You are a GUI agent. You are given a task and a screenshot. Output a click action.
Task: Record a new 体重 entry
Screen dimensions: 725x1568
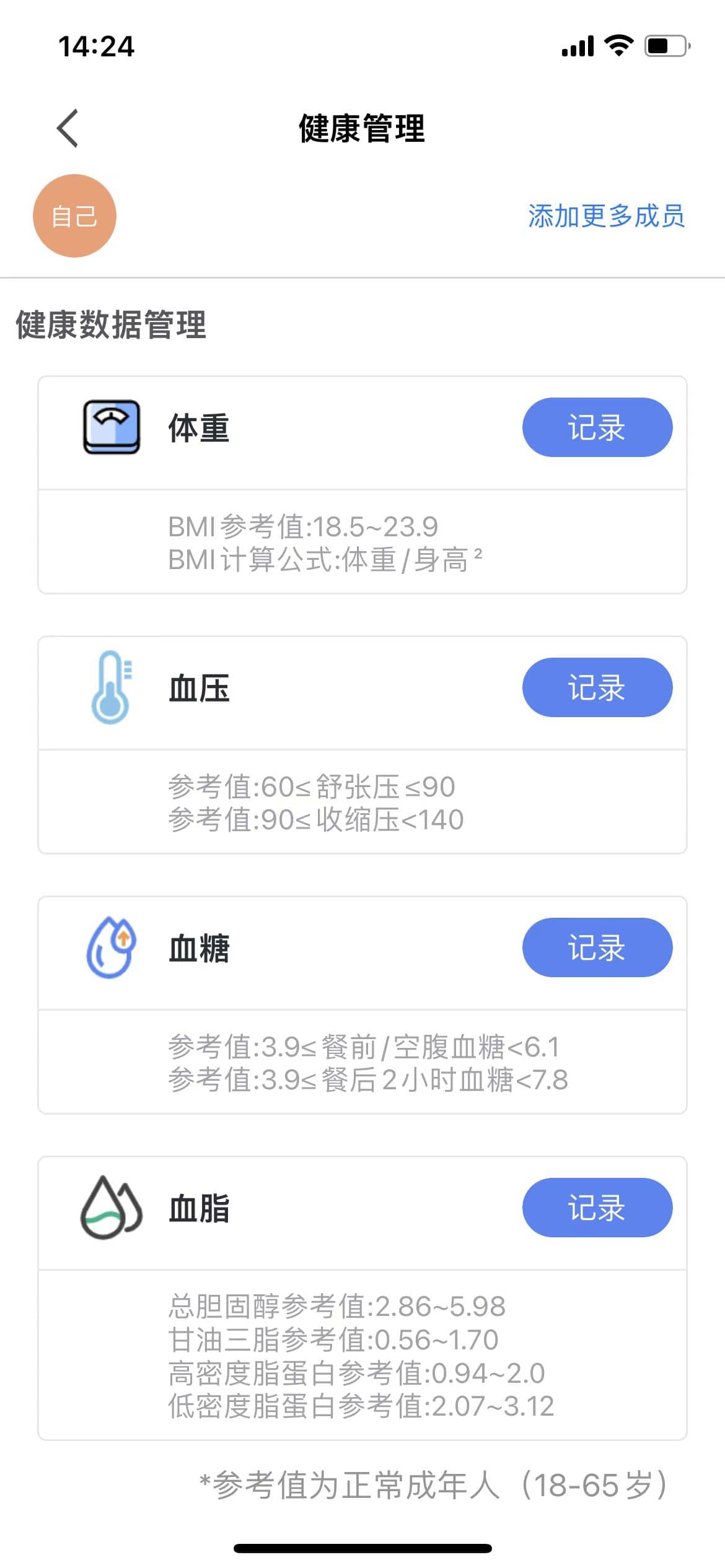[x=597, y=427]
